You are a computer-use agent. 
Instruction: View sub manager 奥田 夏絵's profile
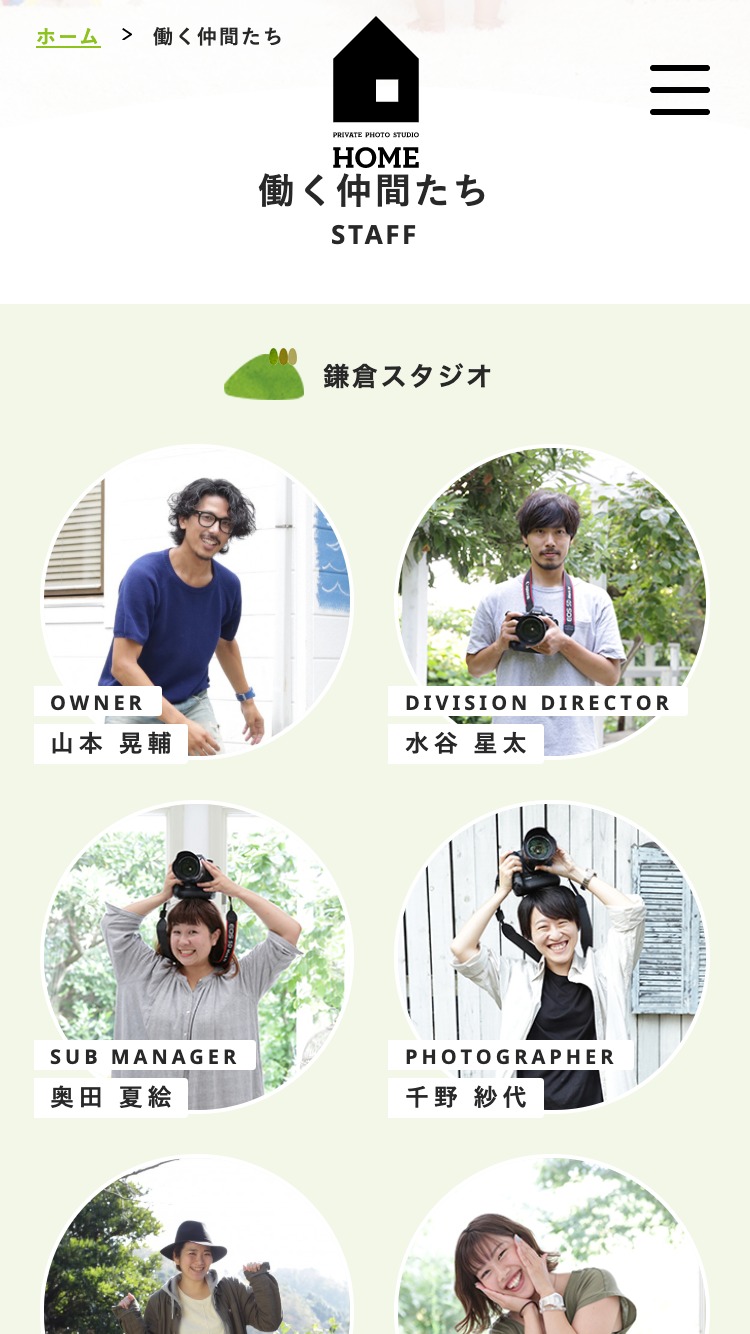[x=196, y=958]
